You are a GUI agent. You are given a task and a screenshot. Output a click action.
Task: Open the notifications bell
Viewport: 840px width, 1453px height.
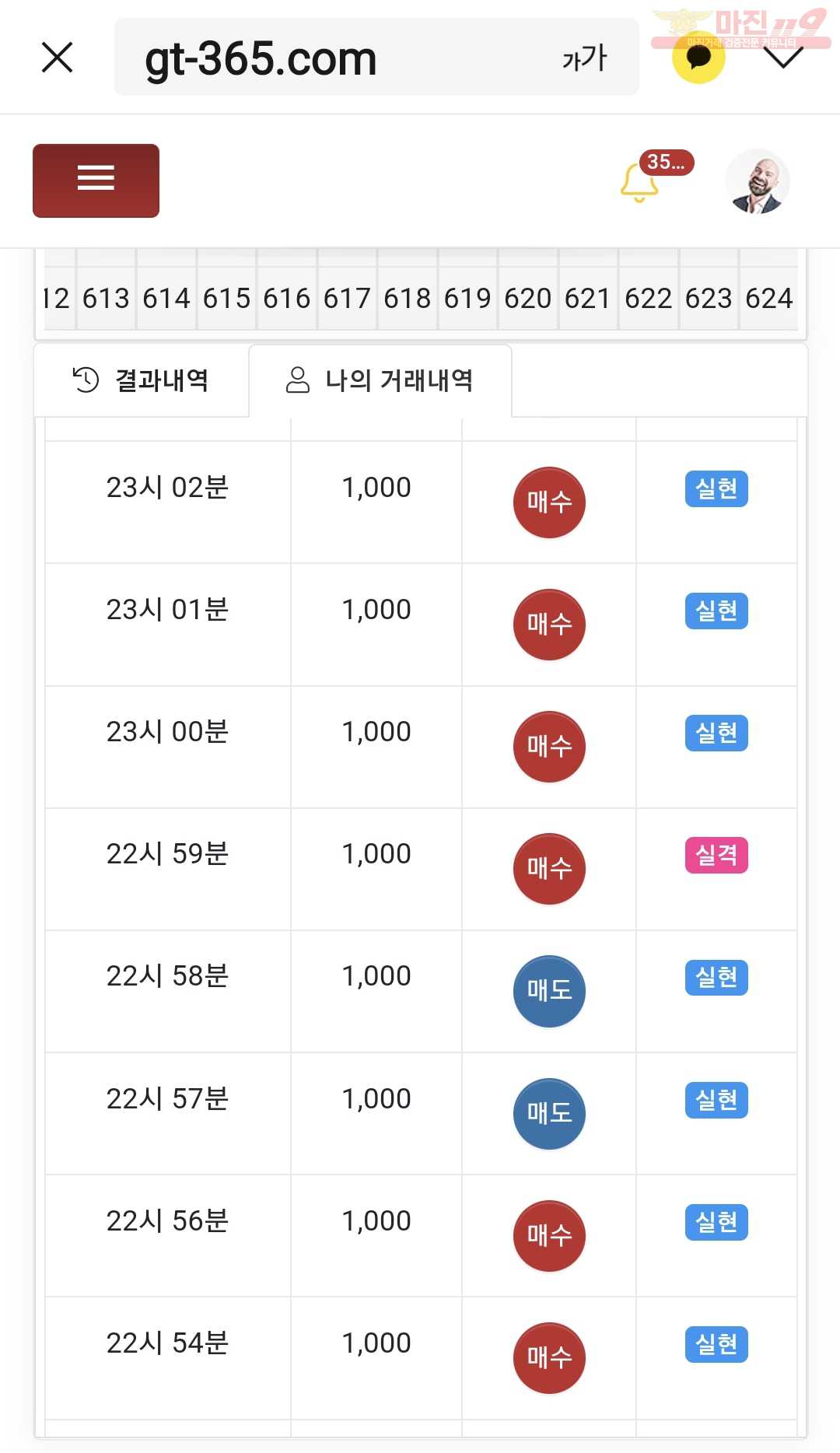point(639,183)
